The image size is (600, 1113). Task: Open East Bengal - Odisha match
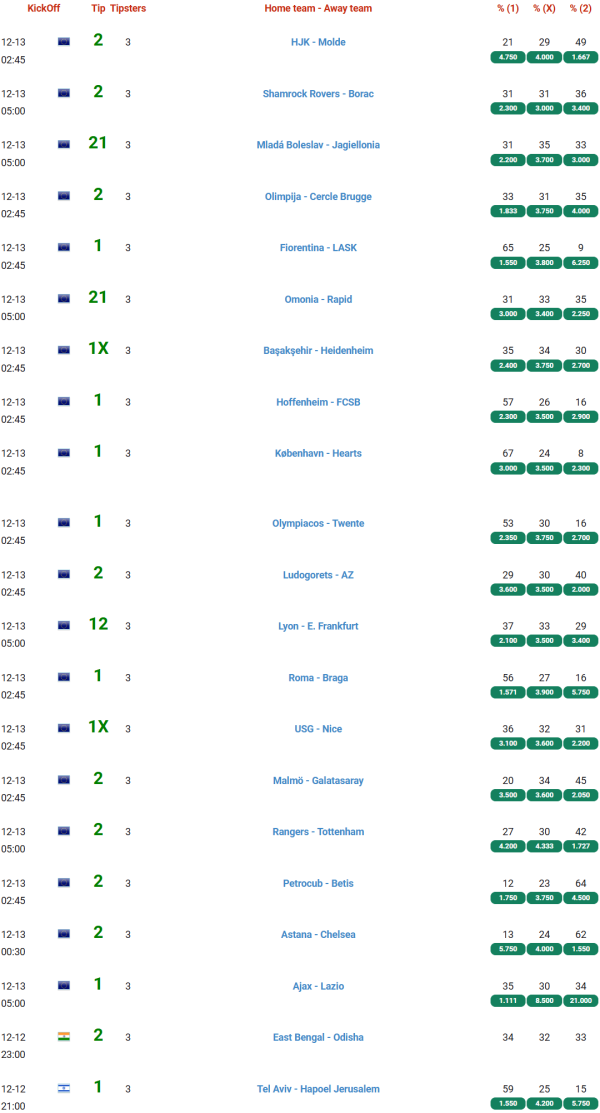(318, 1038)
